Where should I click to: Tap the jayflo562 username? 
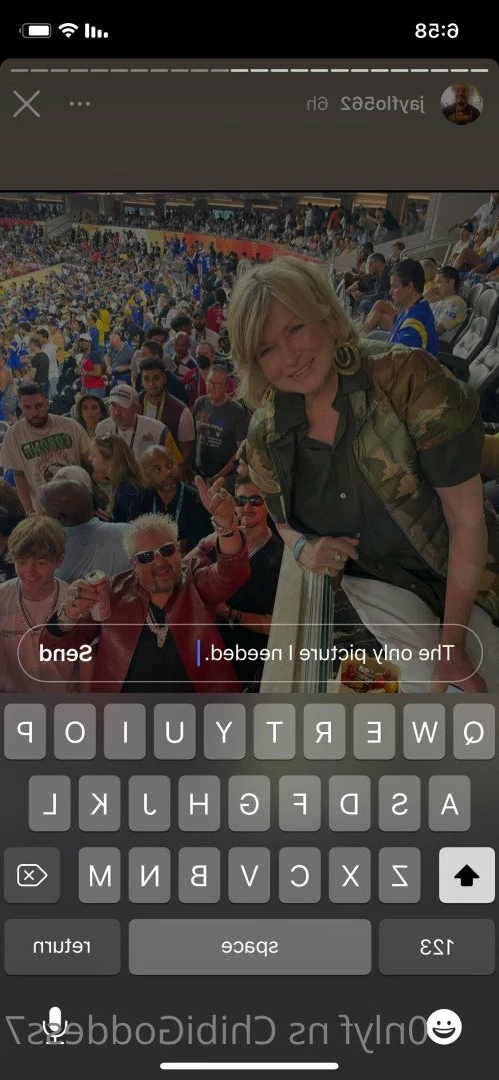click(x=383, y=105)
